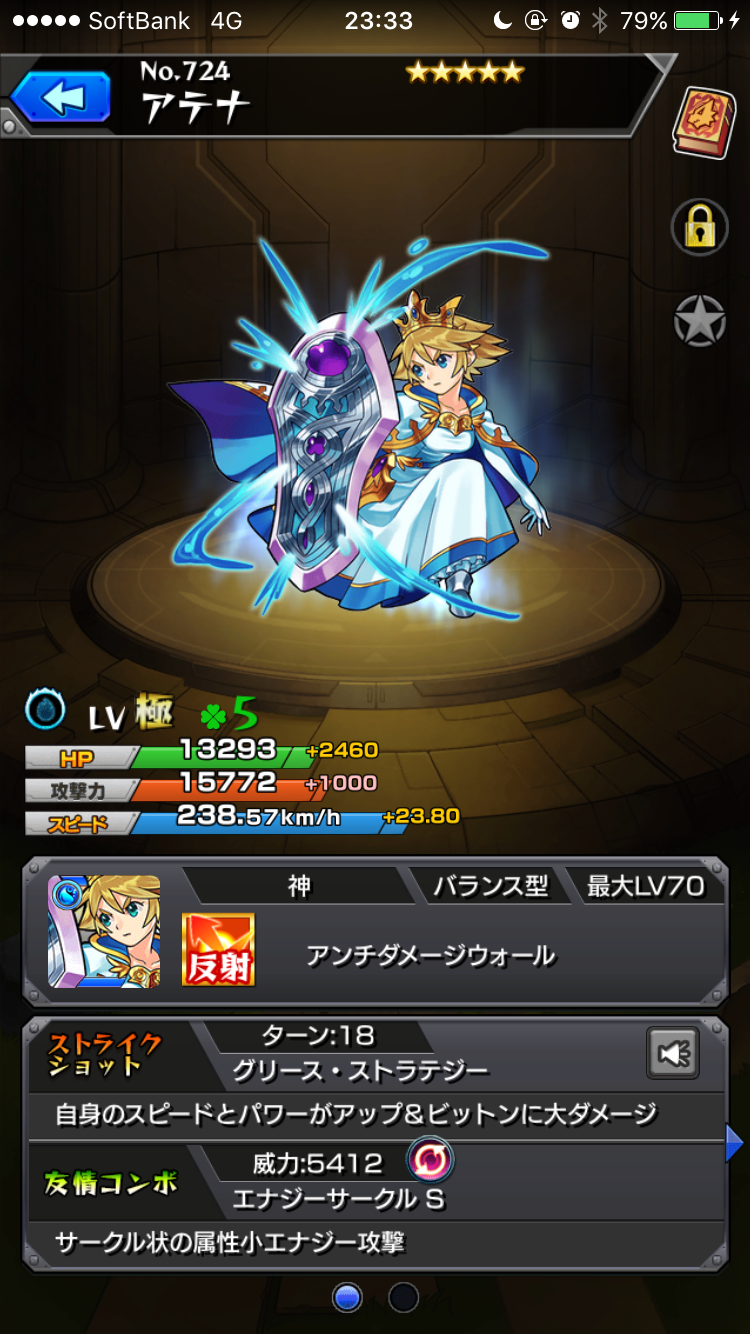Mark アテナ with the star icon
The height and width of the screenshot is (1334, 750).
(698, 321)
